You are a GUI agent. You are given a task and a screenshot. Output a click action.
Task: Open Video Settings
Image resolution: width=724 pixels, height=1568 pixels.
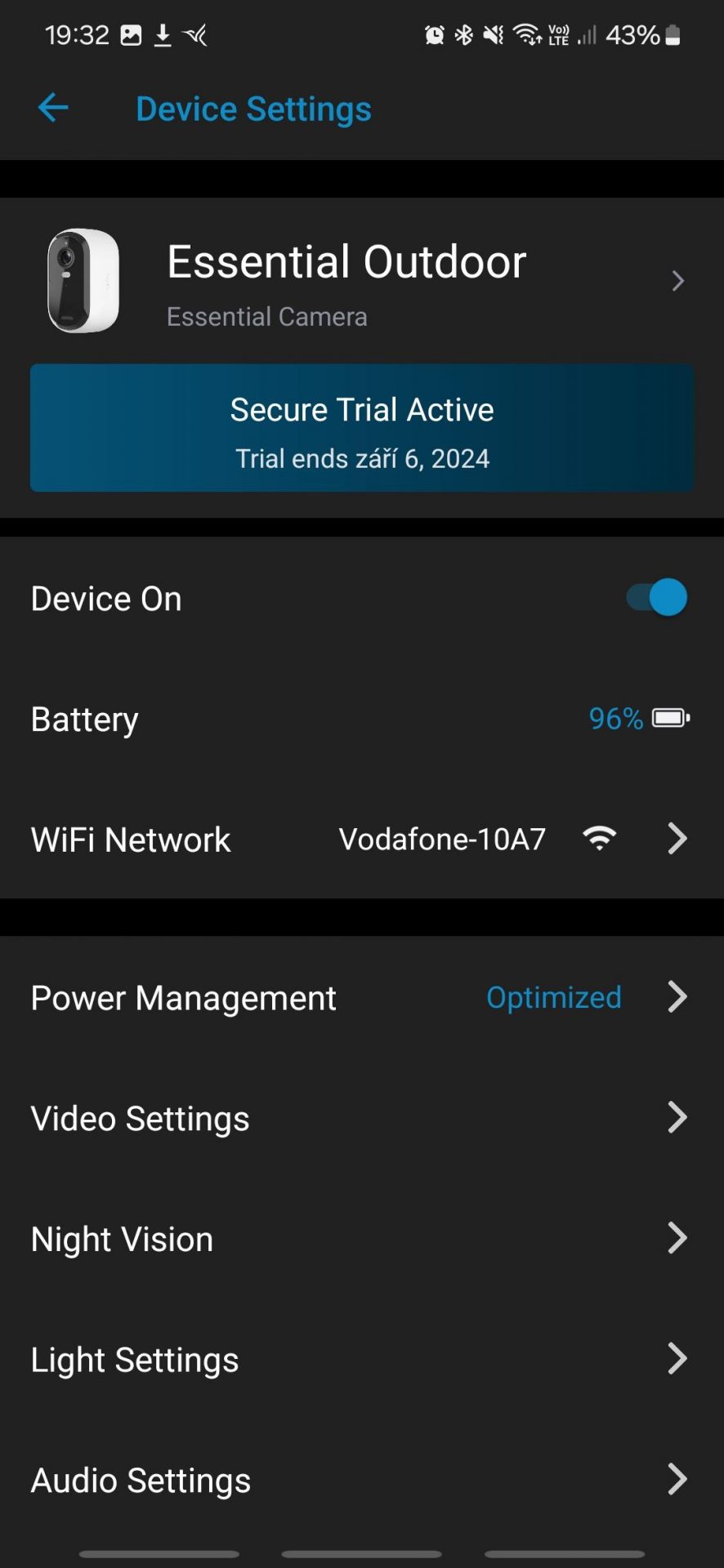(x=362, y=1118)
